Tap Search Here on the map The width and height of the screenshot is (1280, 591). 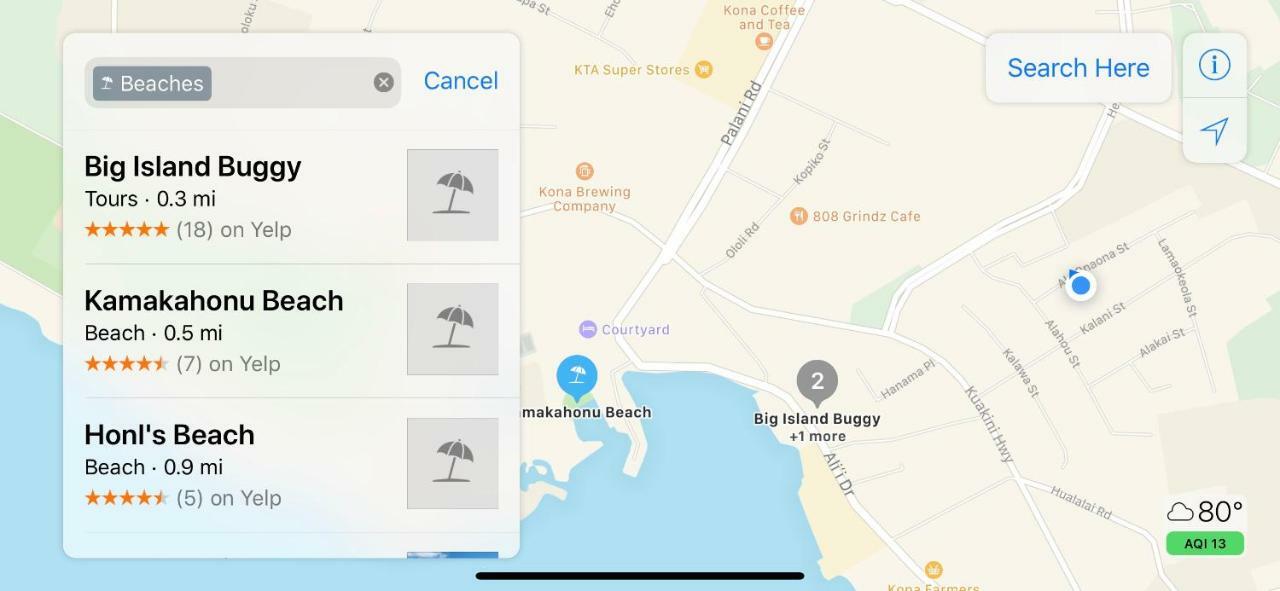(x=1078, y=68)
